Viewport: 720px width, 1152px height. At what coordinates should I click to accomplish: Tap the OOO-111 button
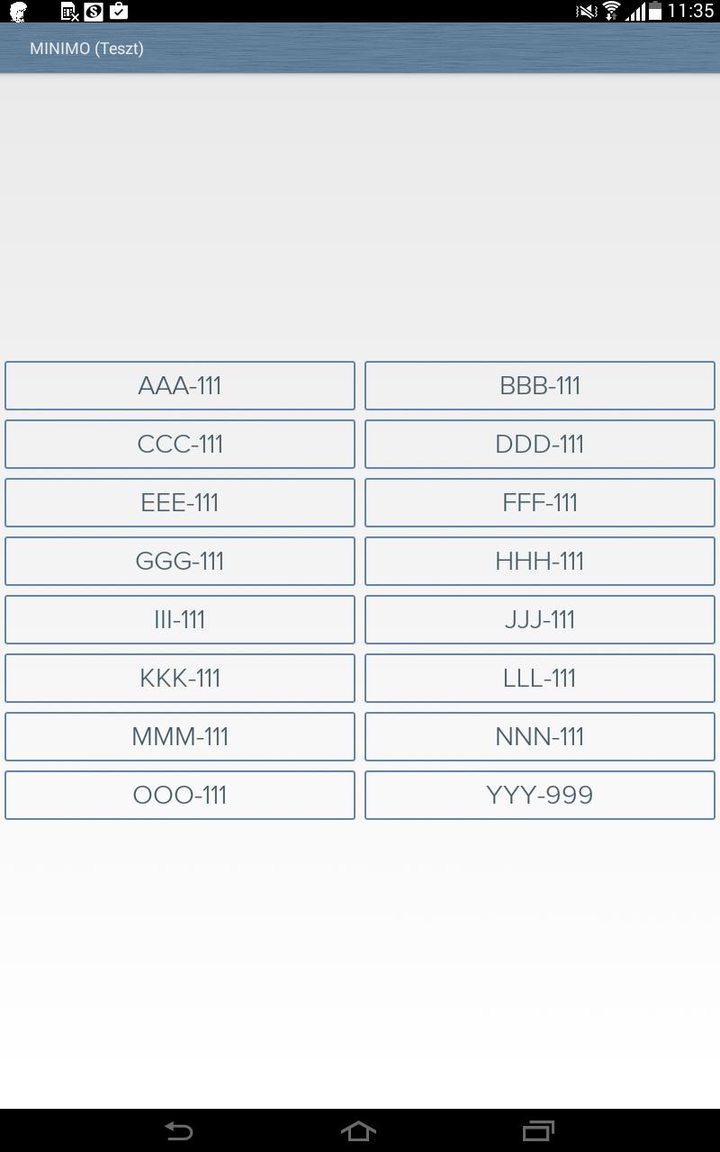coord(180,795)
